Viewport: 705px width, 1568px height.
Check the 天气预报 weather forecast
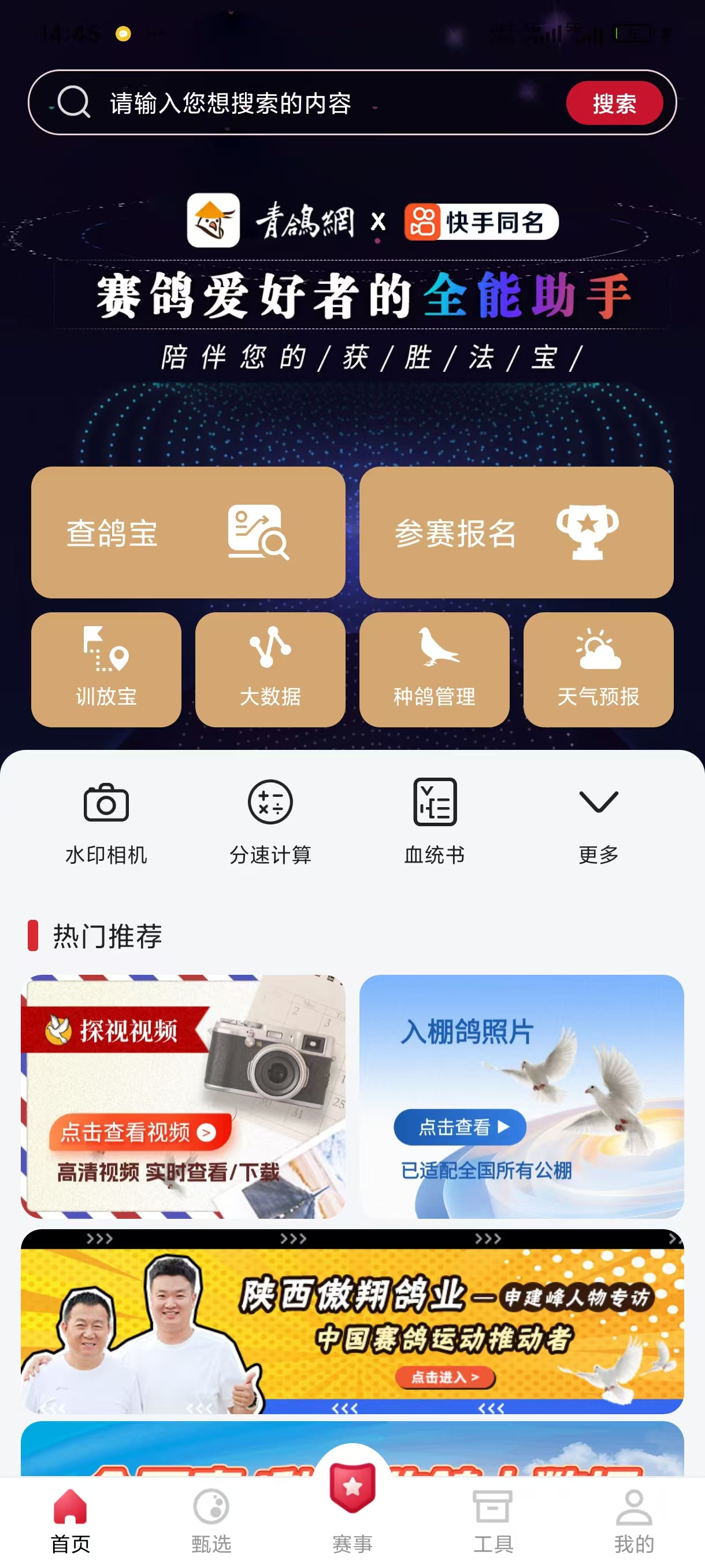(599, 670)
